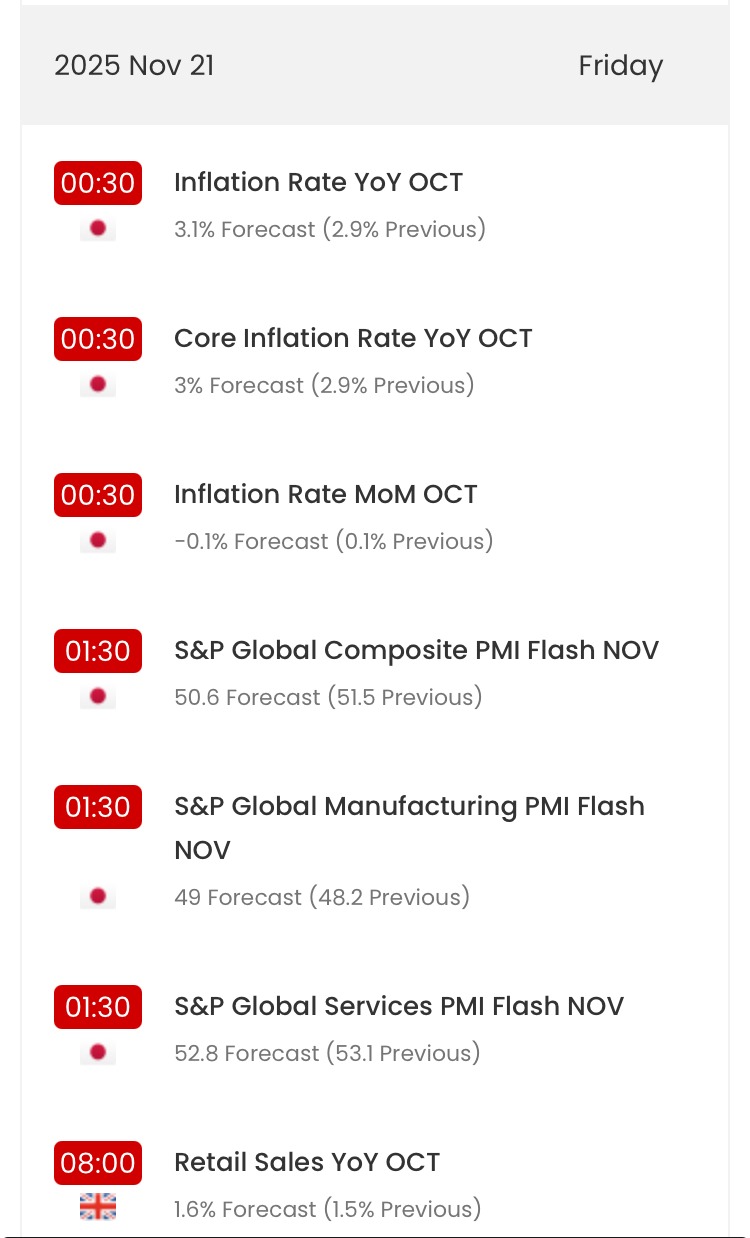Open the Retail Sales YoY OCT event
750x1238 pixels.
[306, 1163]
